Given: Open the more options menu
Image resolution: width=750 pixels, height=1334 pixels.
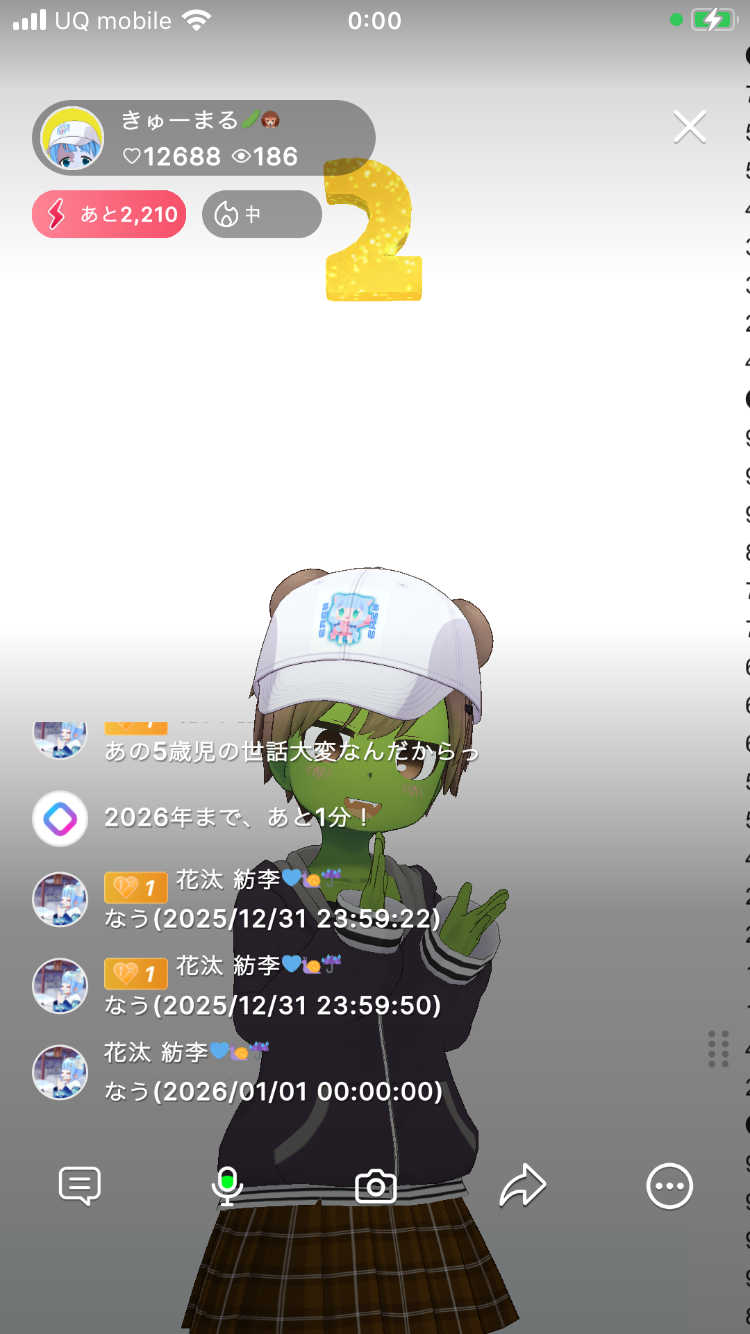Looking at the screenshot, I should coord(669,1186).
